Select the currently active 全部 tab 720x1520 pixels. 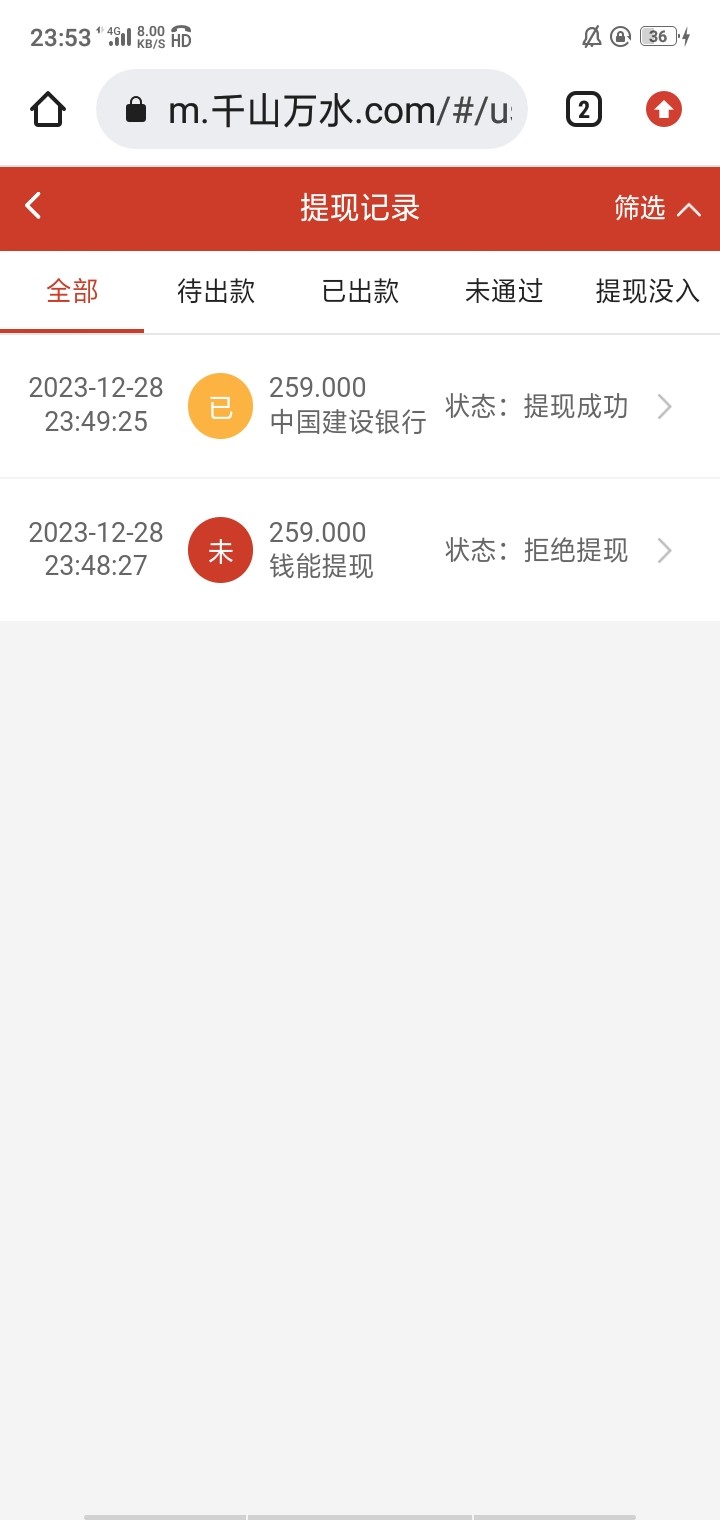pyautogui.click(x=71, y=291)
